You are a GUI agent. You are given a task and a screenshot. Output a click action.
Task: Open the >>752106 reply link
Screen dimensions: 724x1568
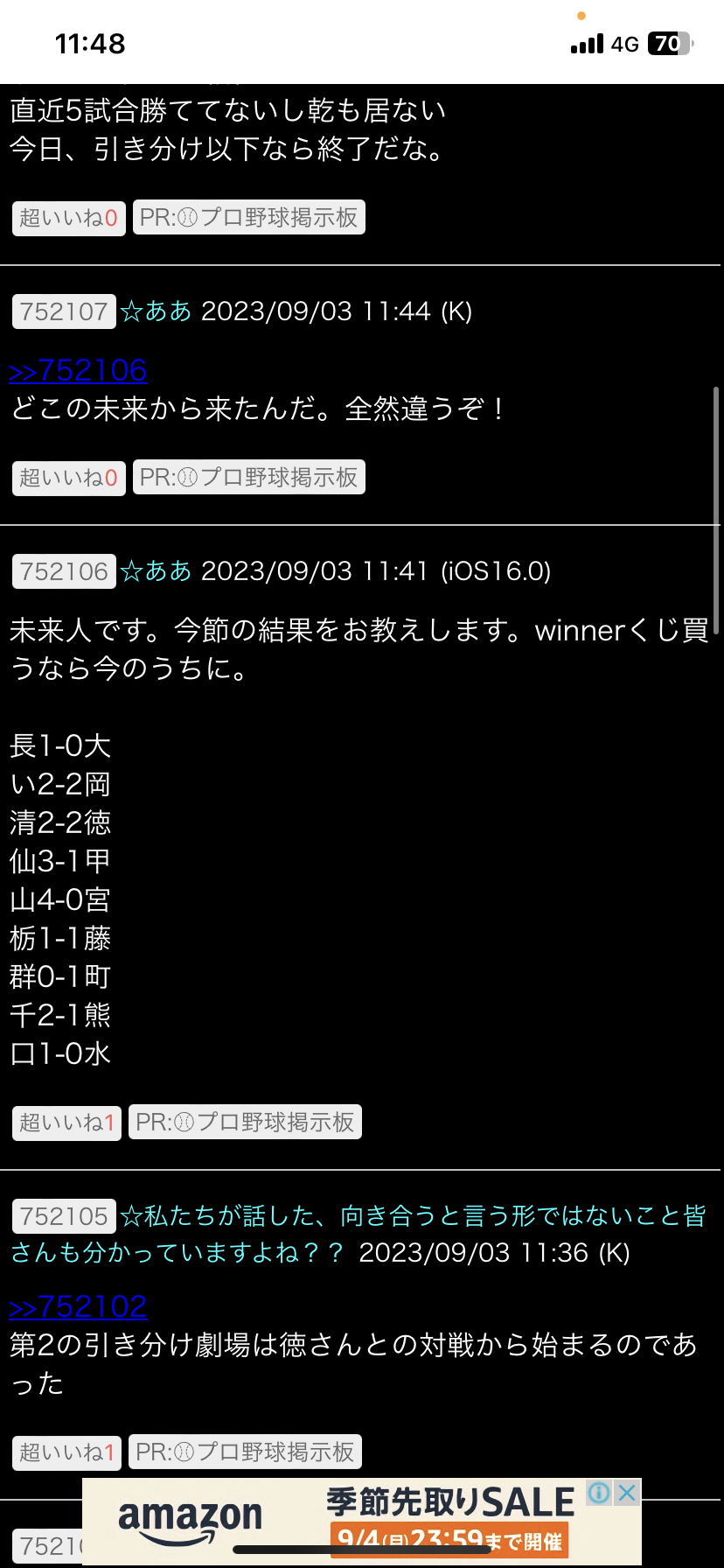[78, 370]
